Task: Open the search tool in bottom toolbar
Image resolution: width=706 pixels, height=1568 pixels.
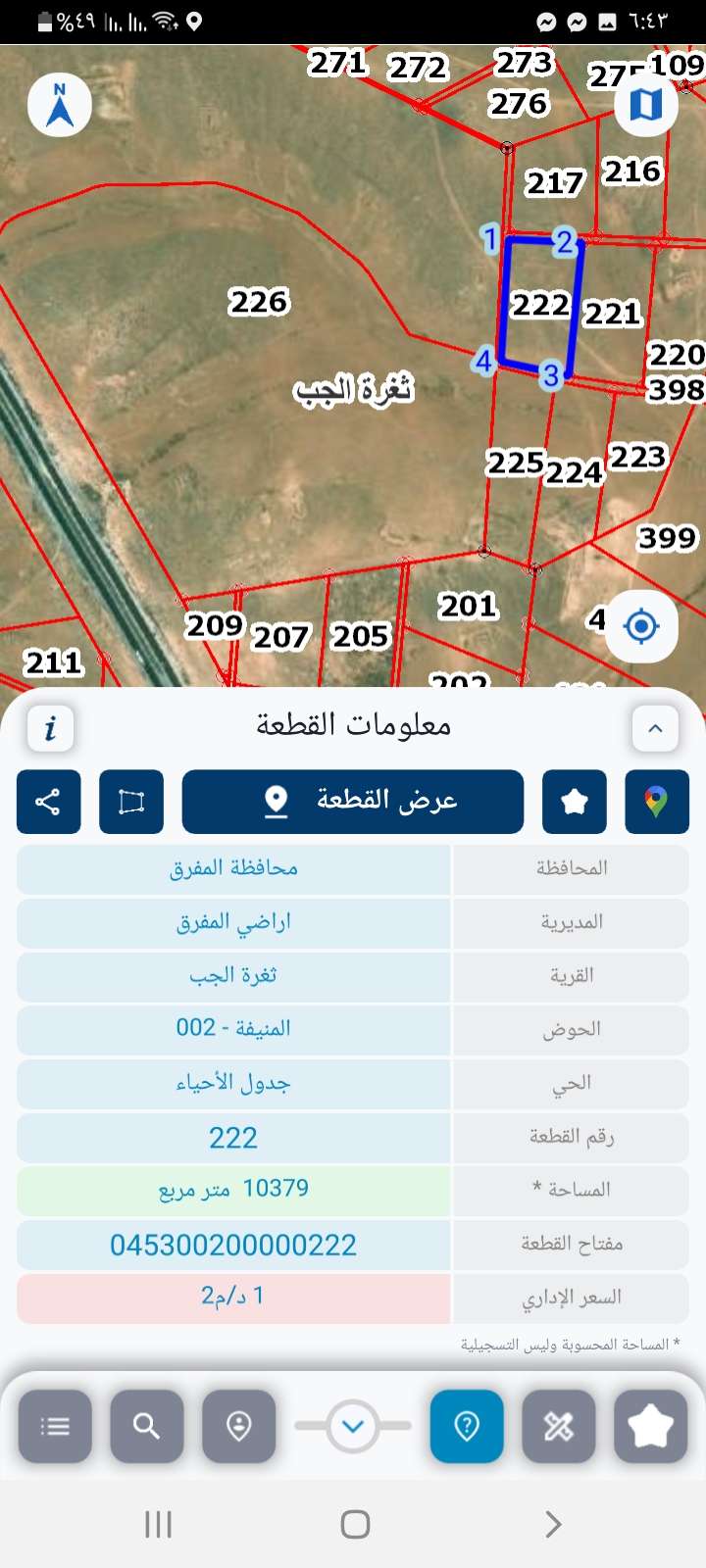Action: [x=147, y=1426]
